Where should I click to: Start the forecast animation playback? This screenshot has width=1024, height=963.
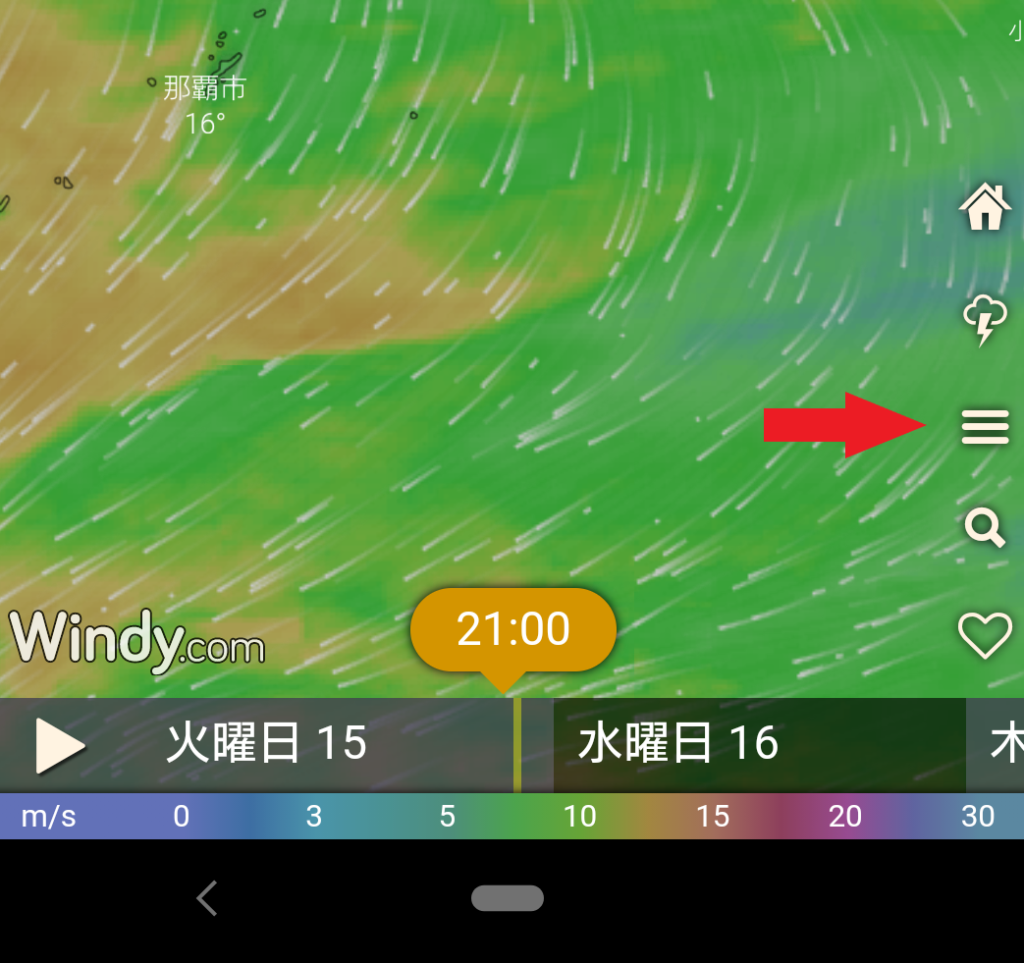coord(59,745)
